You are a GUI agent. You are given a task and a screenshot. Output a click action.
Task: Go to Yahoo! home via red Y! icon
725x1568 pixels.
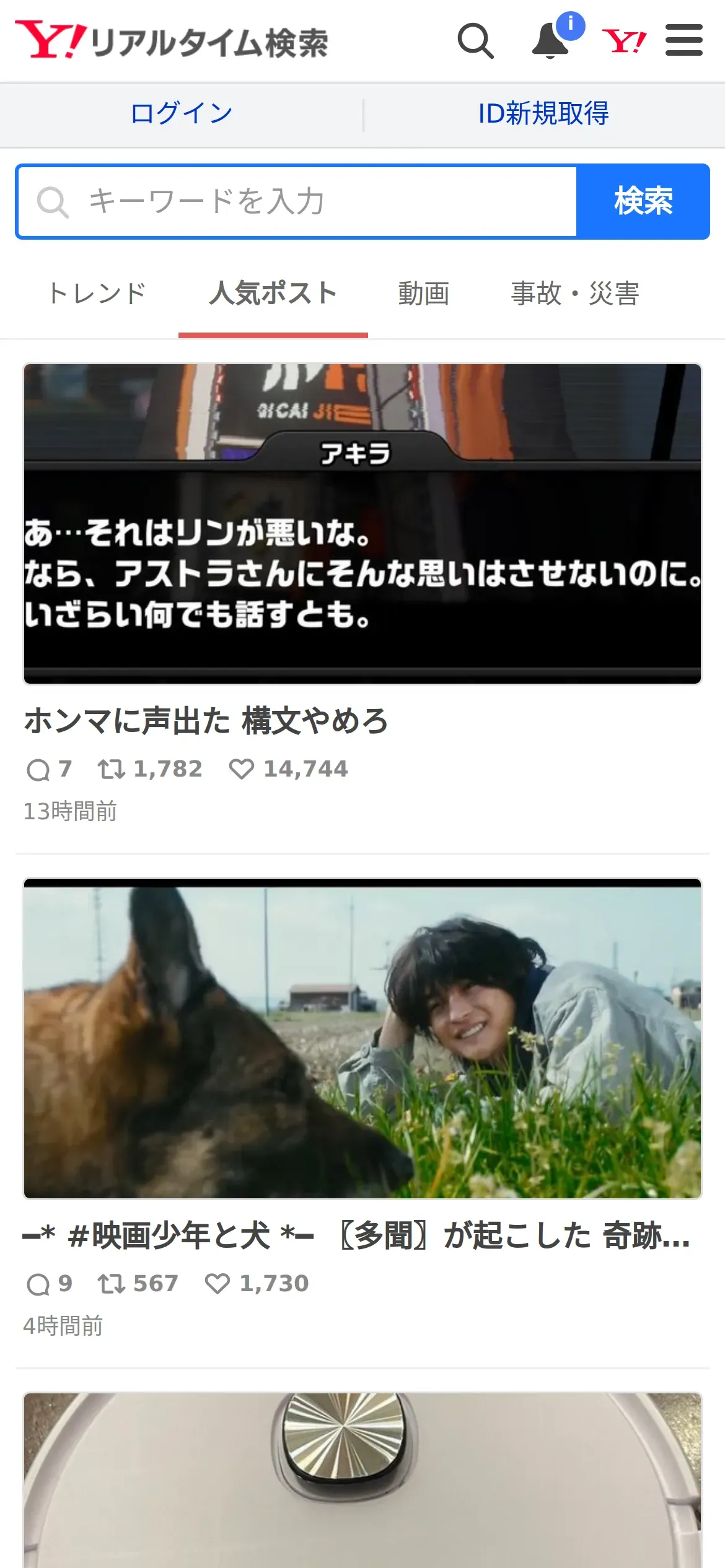625,41
